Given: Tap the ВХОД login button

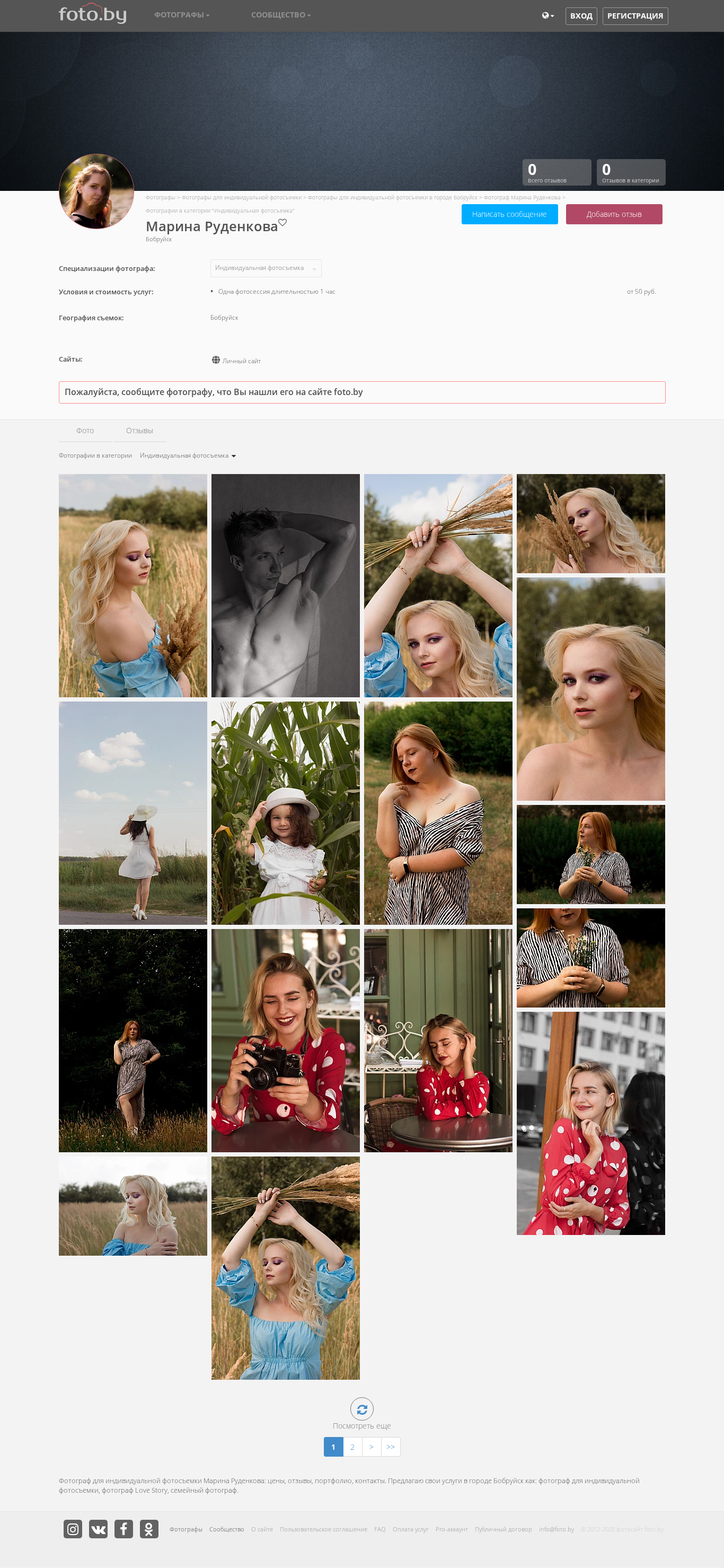Looking at the screenshot, I should click(x=580, y=16).
